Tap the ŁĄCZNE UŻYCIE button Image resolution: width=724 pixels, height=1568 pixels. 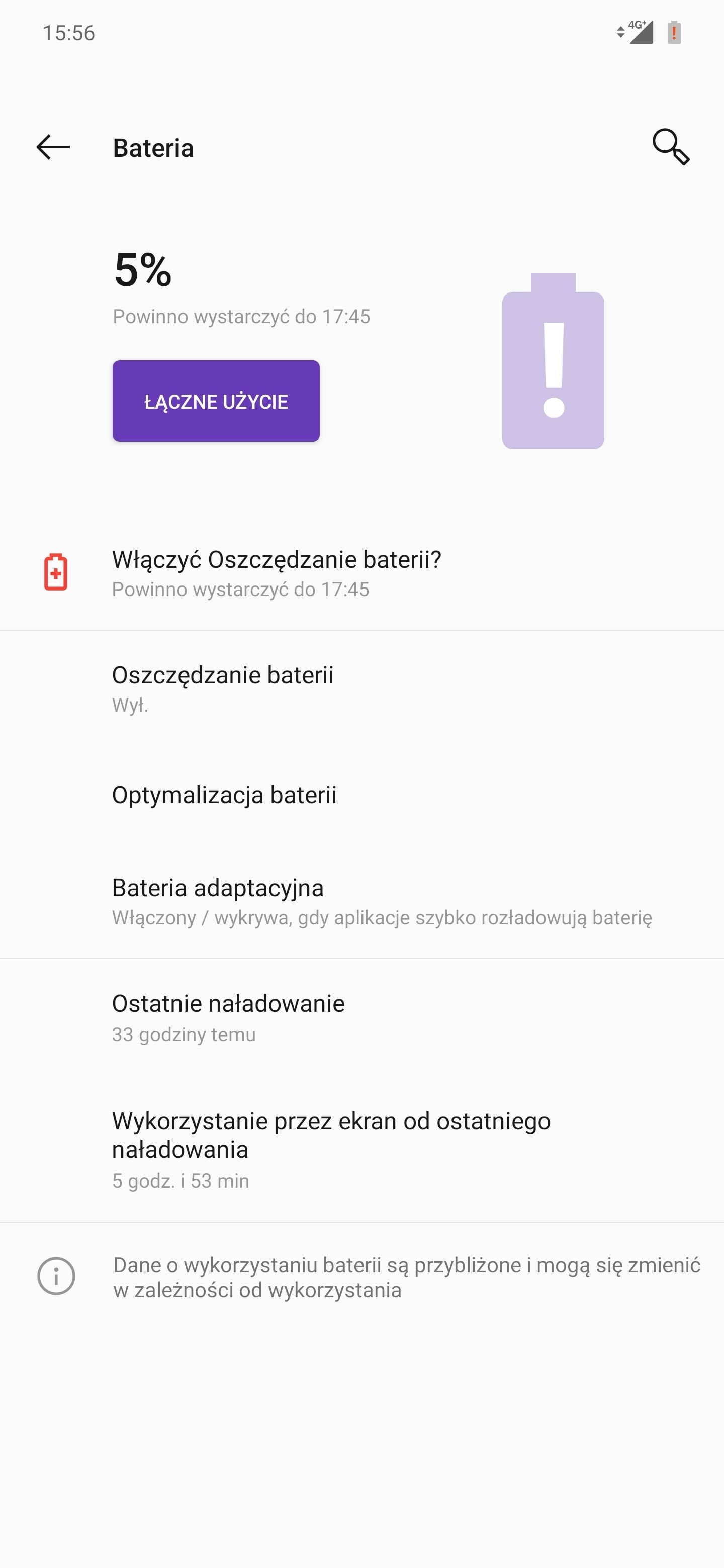pyautogui.click(x=216, y=401)
